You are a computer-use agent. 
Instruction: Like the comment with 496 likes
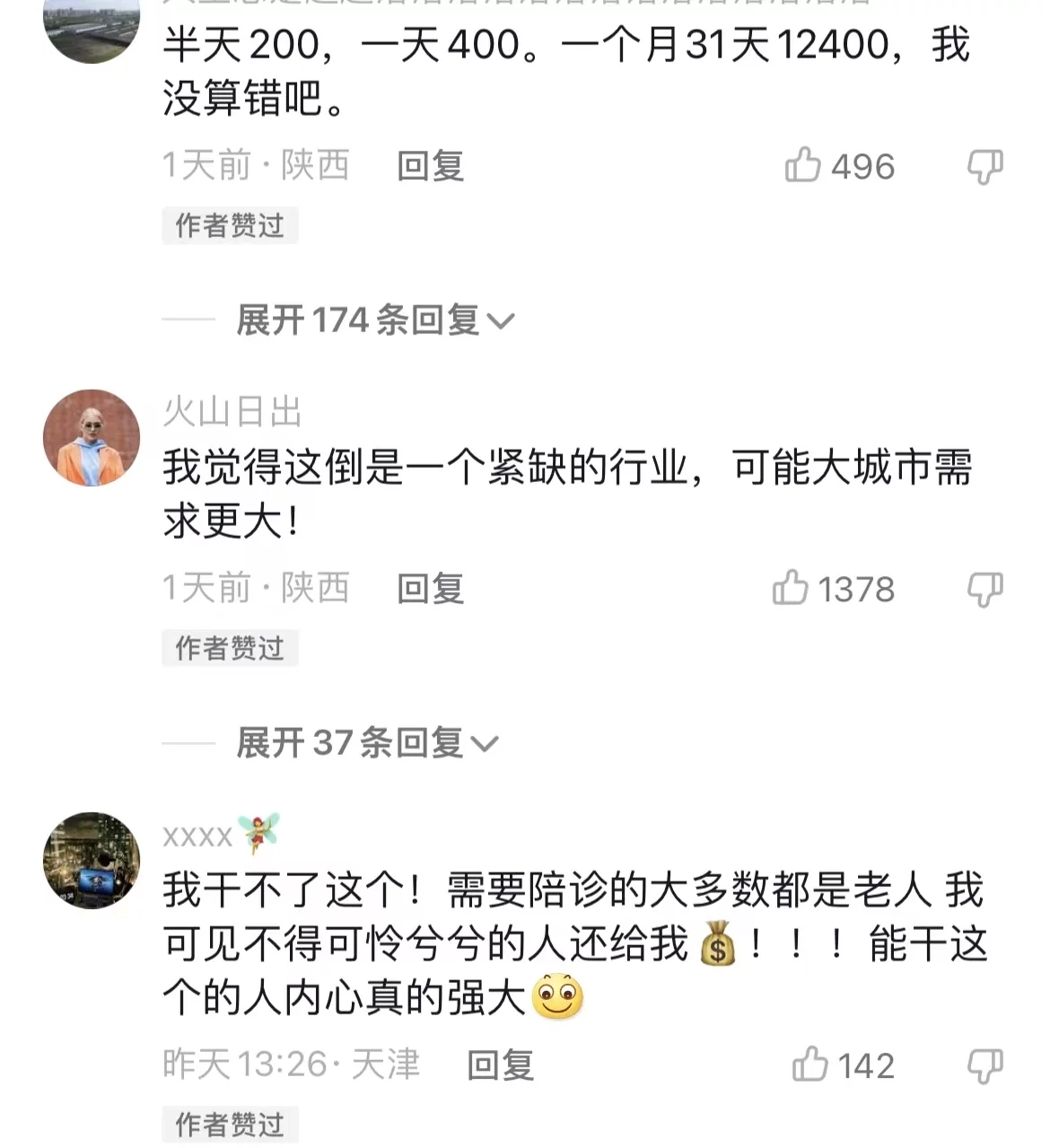(x=803, y=166)
